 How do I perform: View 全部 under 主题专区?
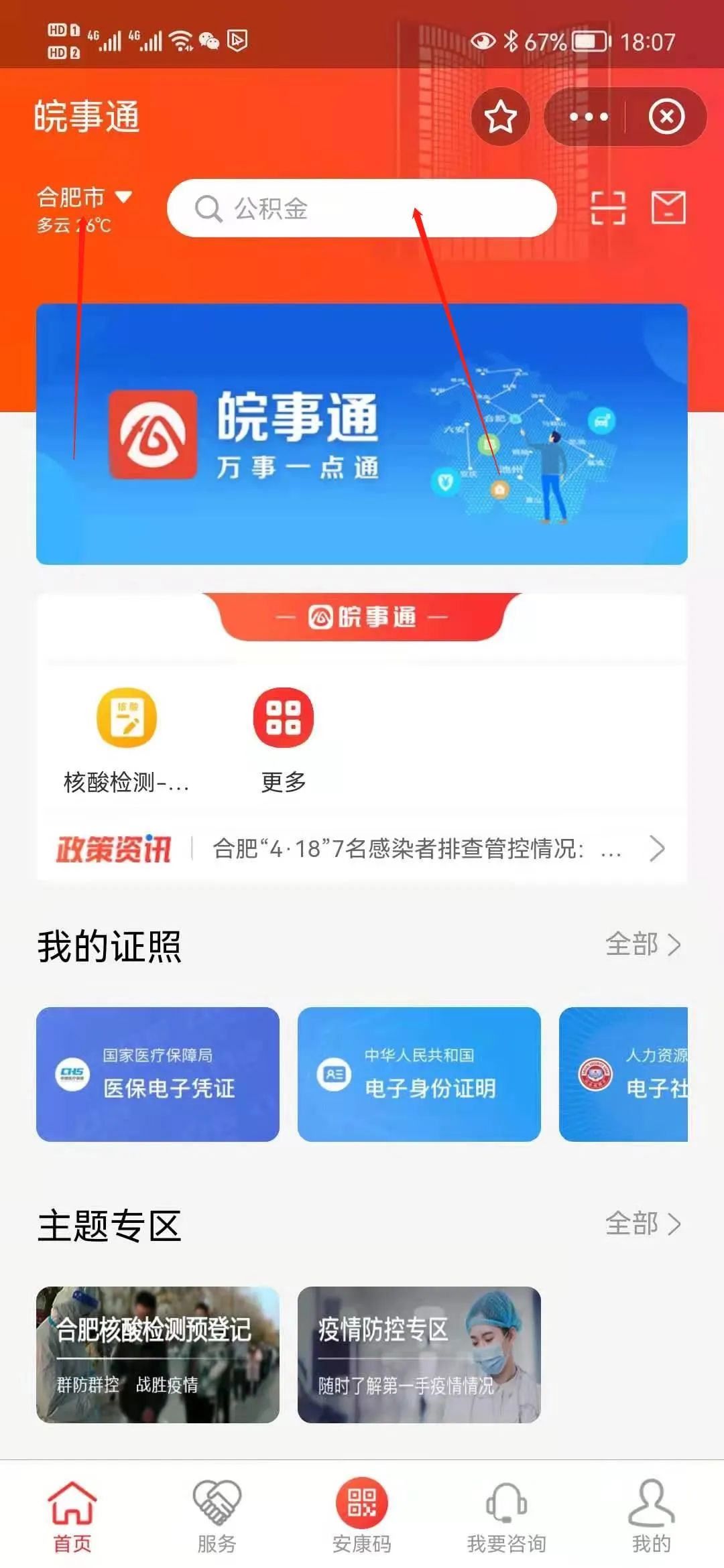(x=642, y=1224)
